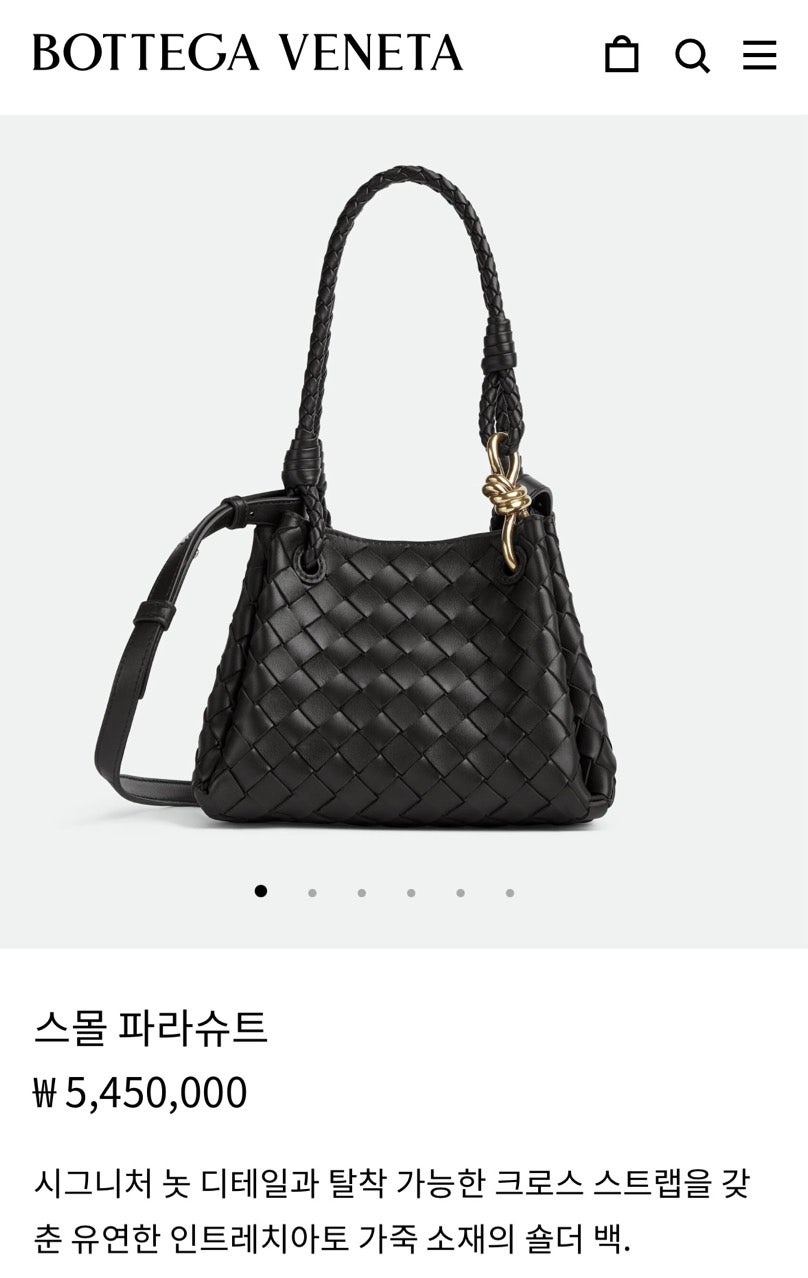Go to Bottega Veneta home via logo
This screenshot has width=808, height=1278.
coord(247,53)
